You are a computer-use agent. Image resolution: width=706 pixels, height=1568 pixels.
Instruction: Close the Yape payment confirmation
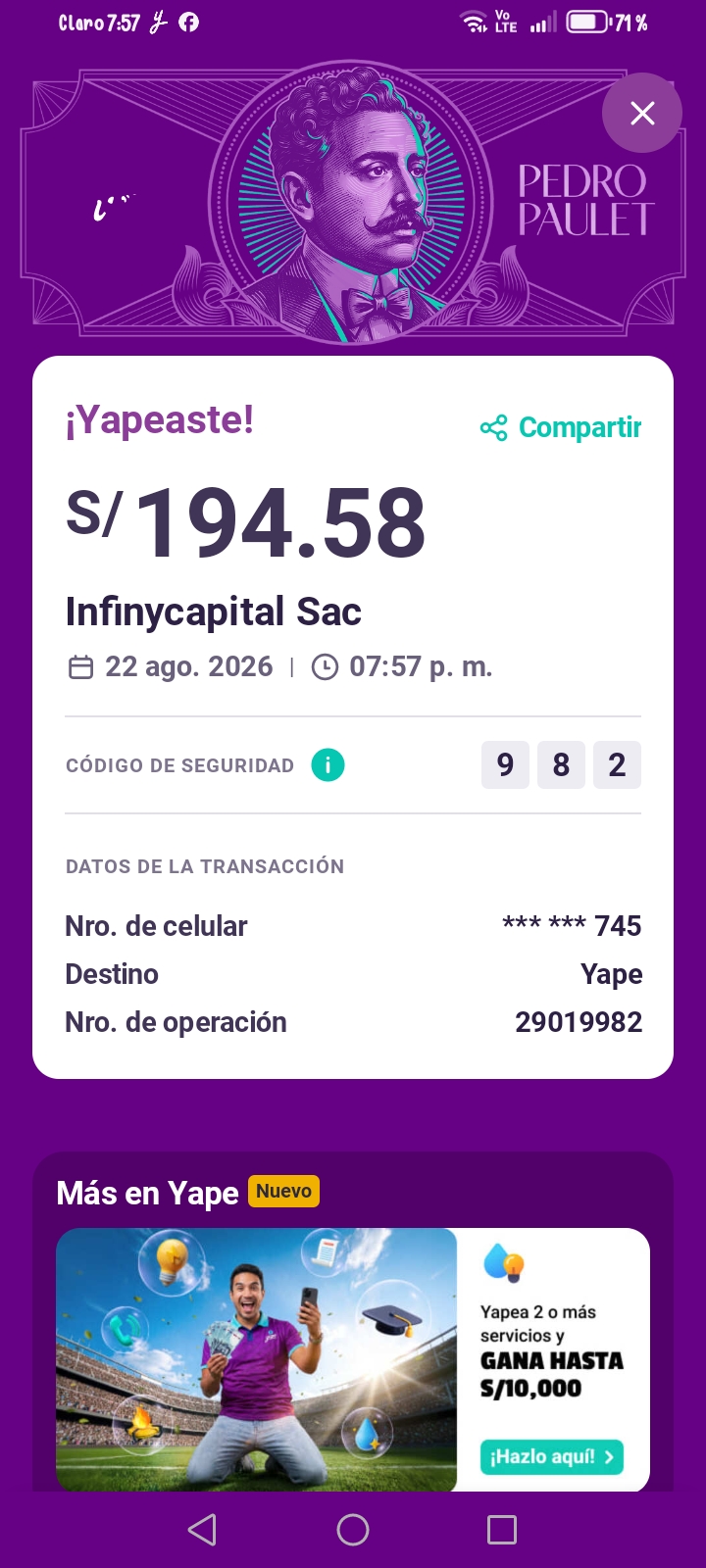(642, 113)
